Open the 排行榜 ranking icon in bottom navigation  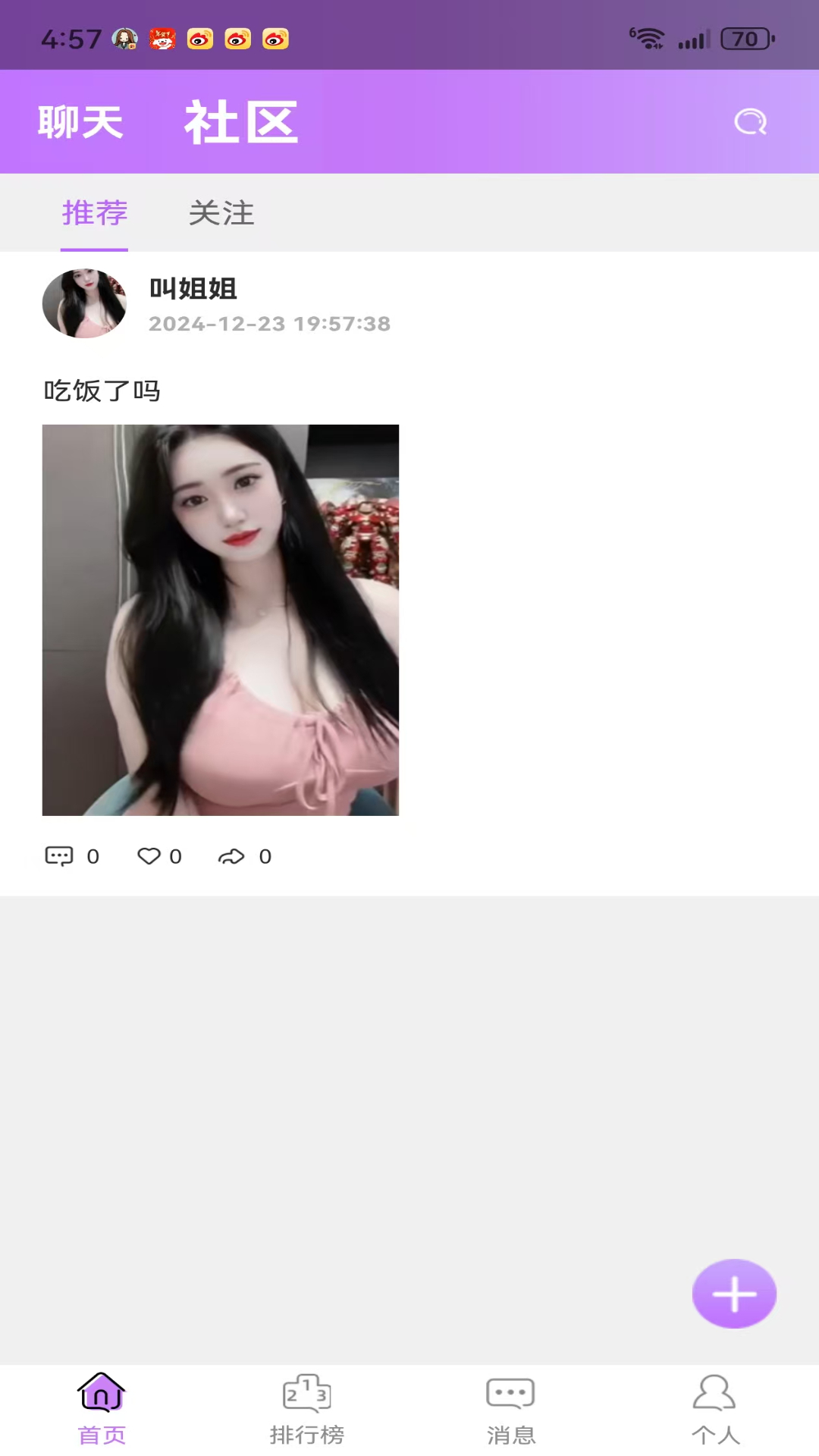pyautogui.click(x=306, y=1393)
